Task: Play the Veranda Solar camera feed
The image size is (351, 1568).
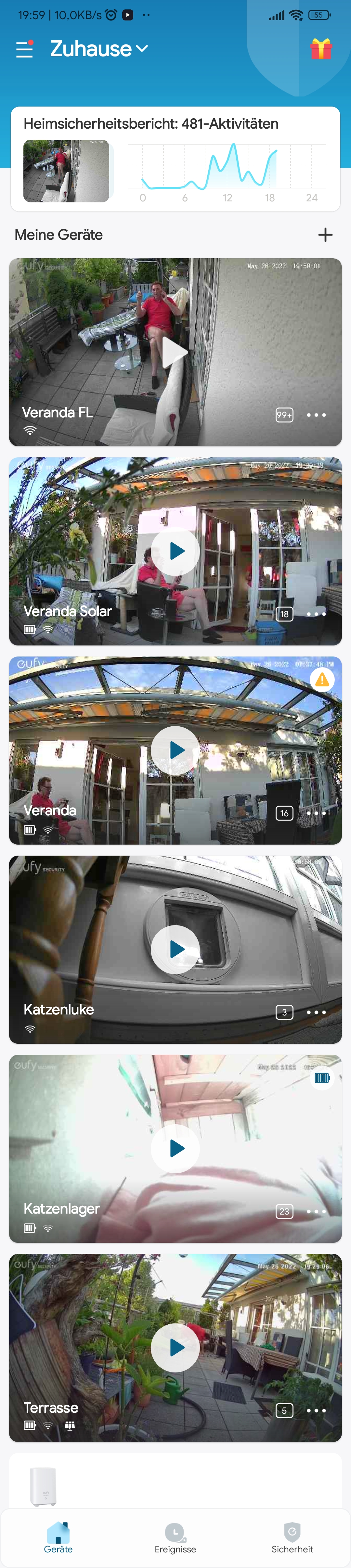Action: pyautogui.click(x=175, y=551)
